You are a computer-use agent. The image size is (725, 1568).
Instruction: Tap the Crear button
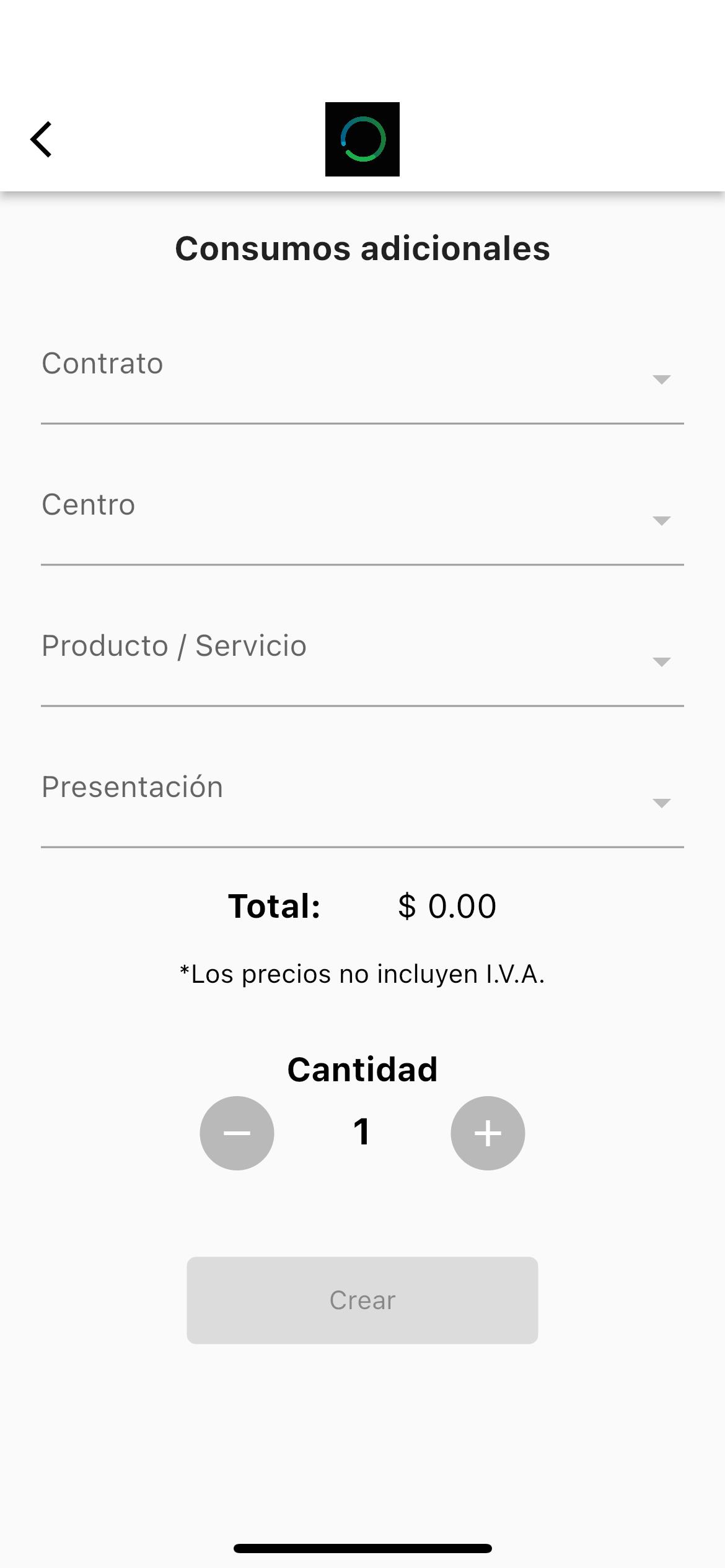362,1300
